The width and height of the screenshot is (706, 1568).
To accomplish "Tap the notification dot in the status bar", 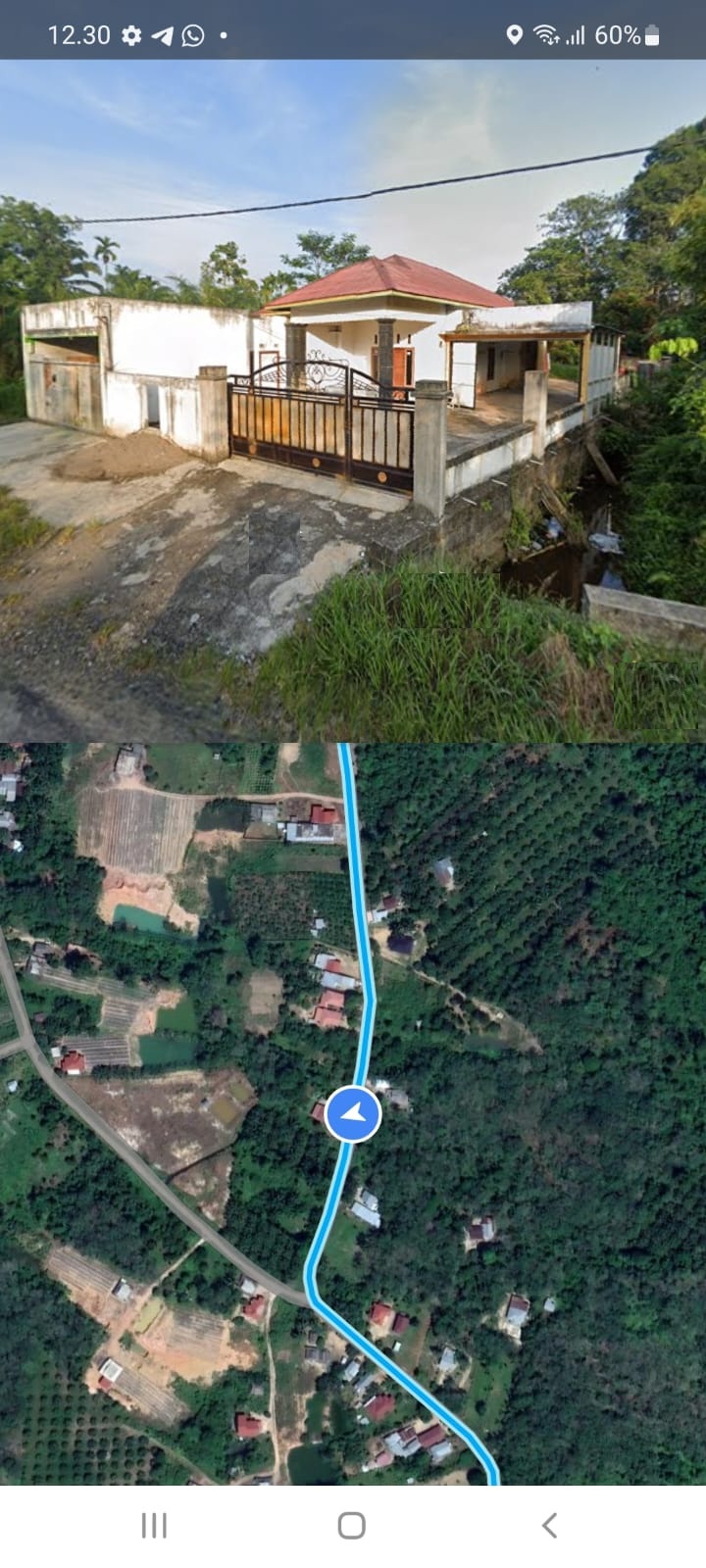I will coord(224,34).
